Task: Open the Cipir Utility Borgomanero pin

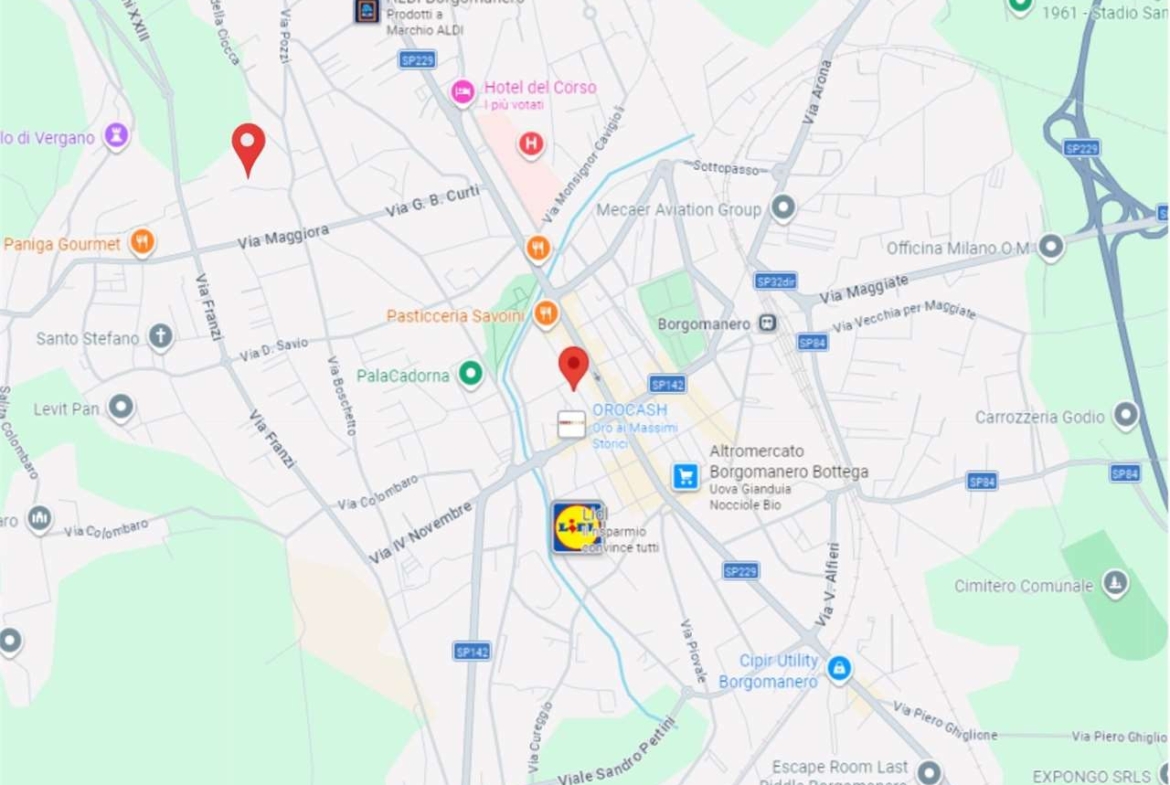Action: (x=839, y=668)
